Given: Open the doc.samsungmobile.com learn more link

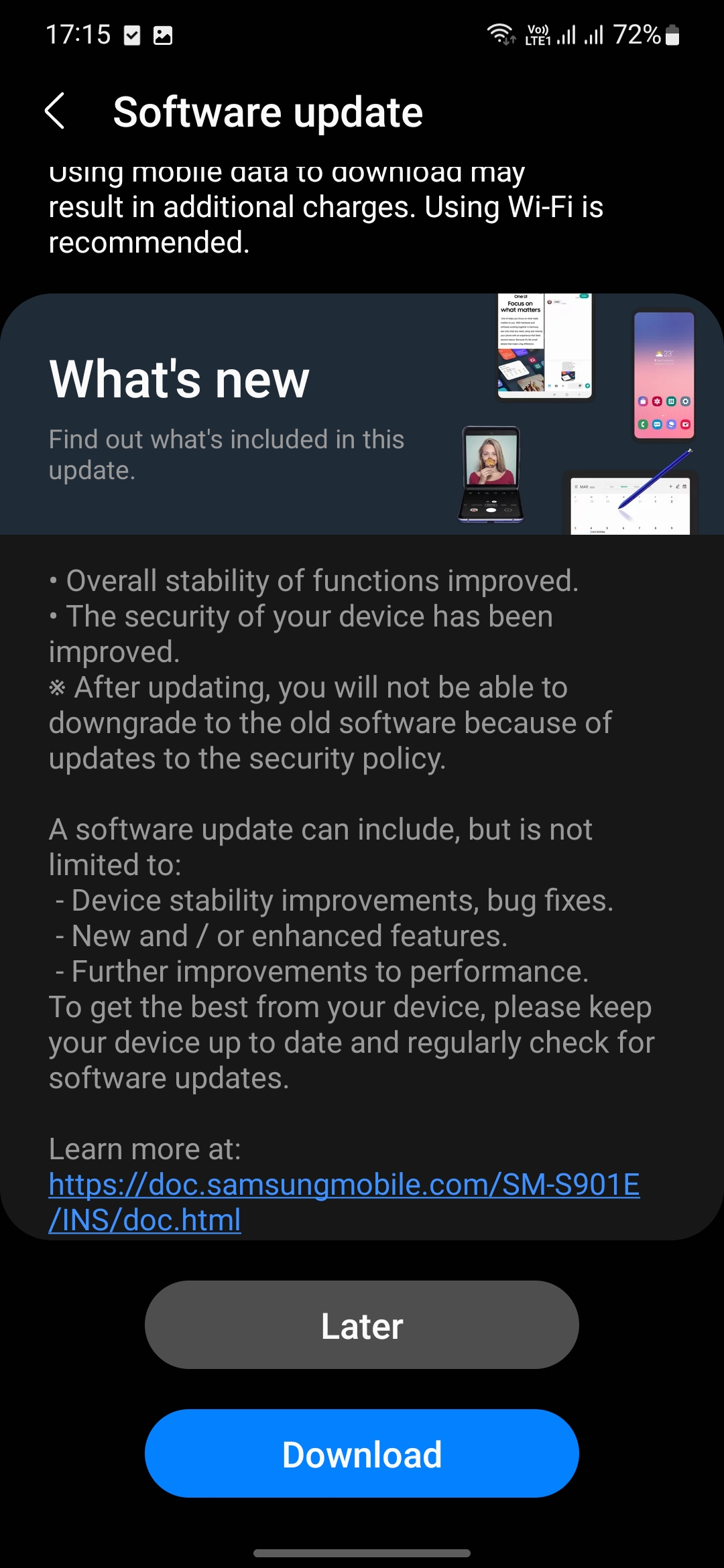Looking at the screenshot, I should [344, 1202].
